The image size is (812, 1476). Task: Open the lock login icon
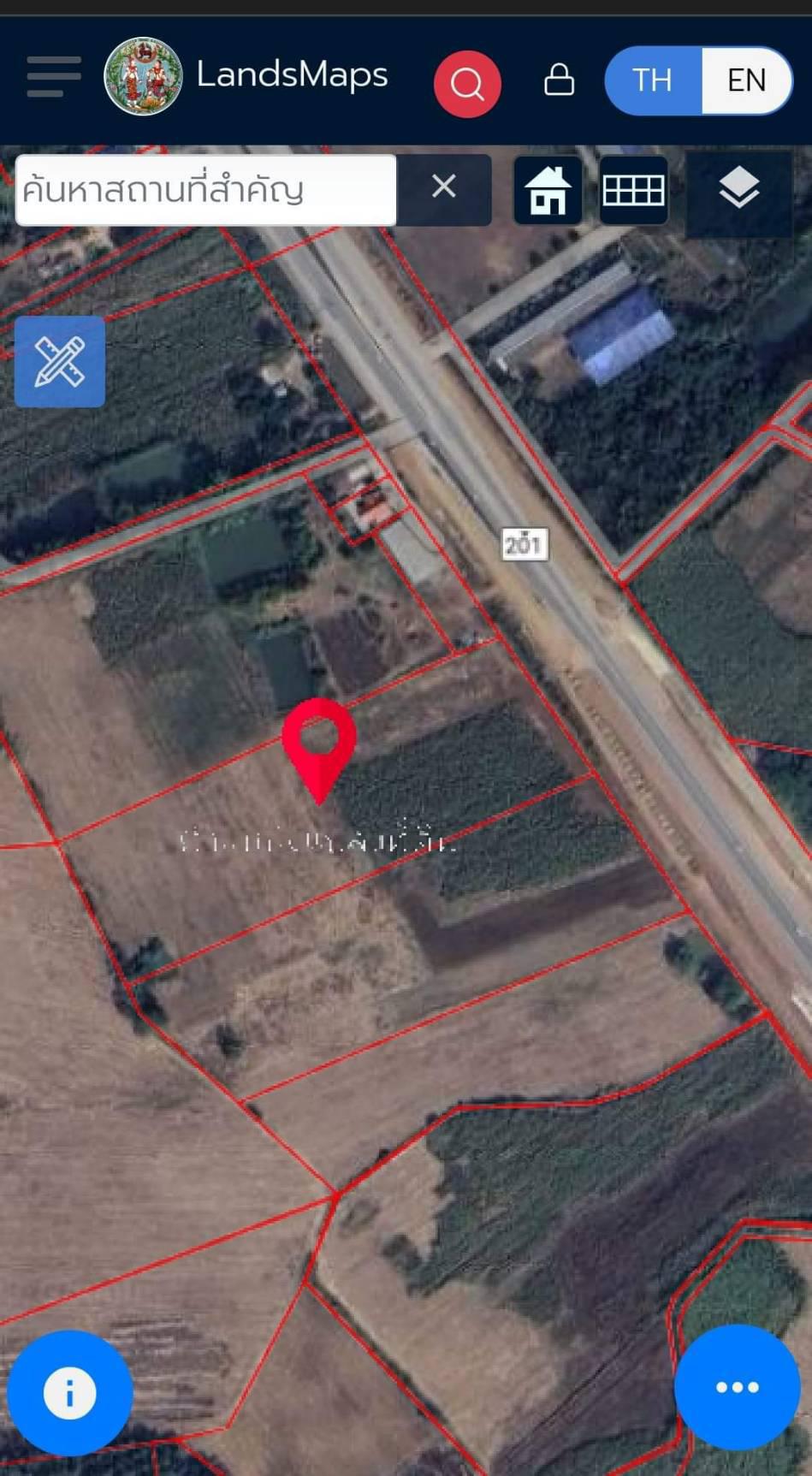[x=560, y=80]
